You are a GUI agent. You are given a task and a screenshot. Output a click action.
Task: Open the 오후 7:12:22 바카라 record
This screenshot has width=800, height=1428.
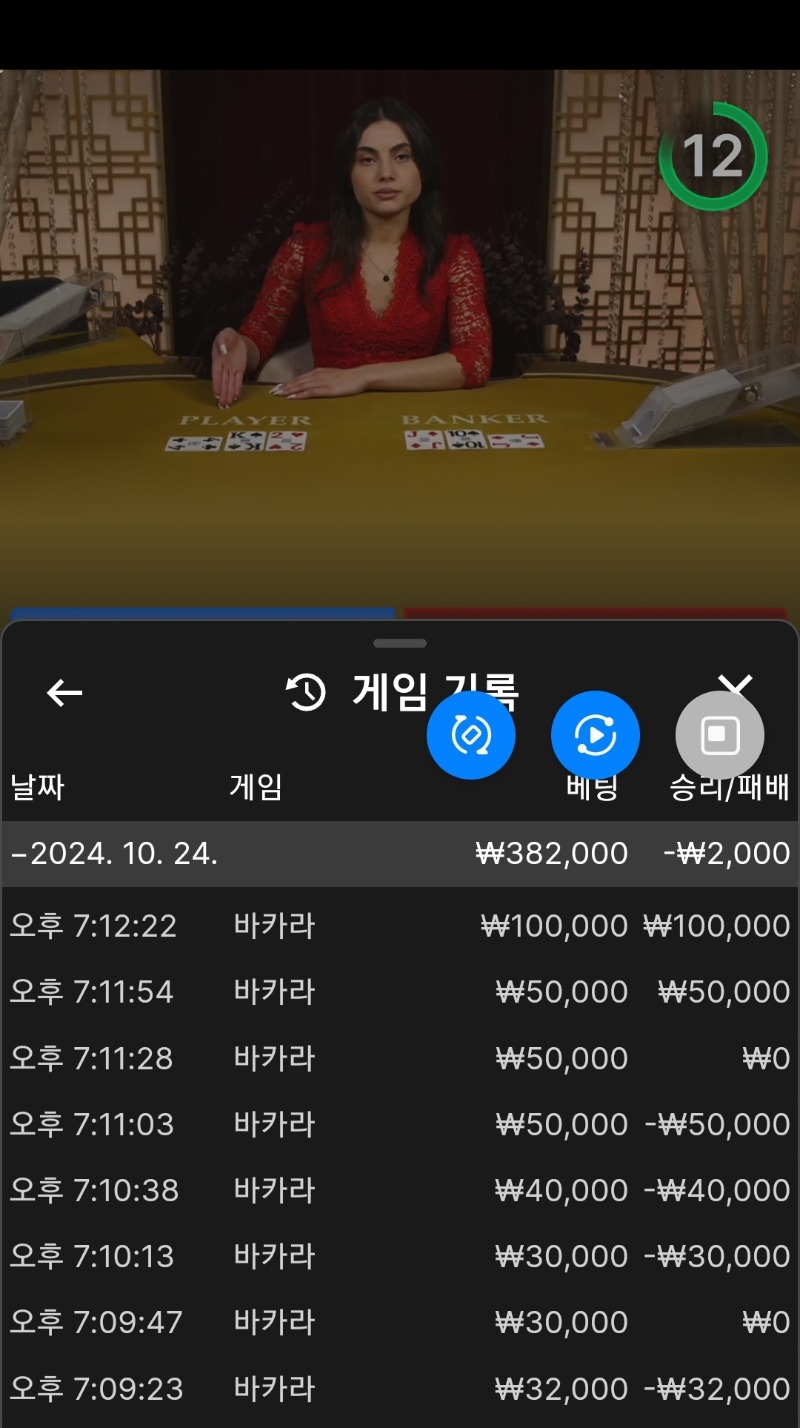point(400,926)
